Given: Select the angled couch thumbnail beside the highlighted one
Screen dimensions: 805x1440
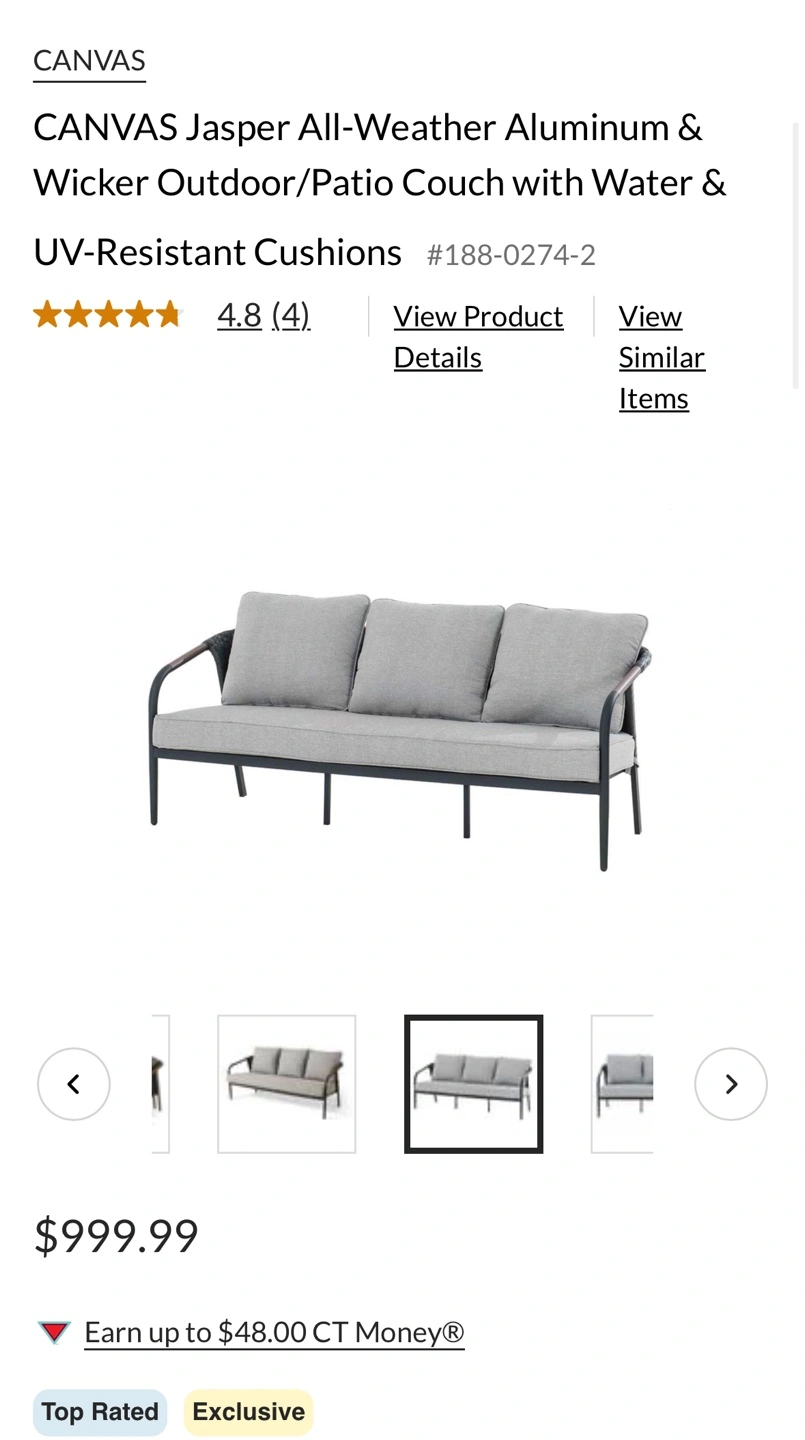Looking at the screenshot, I should click(x=287, y=1084).
